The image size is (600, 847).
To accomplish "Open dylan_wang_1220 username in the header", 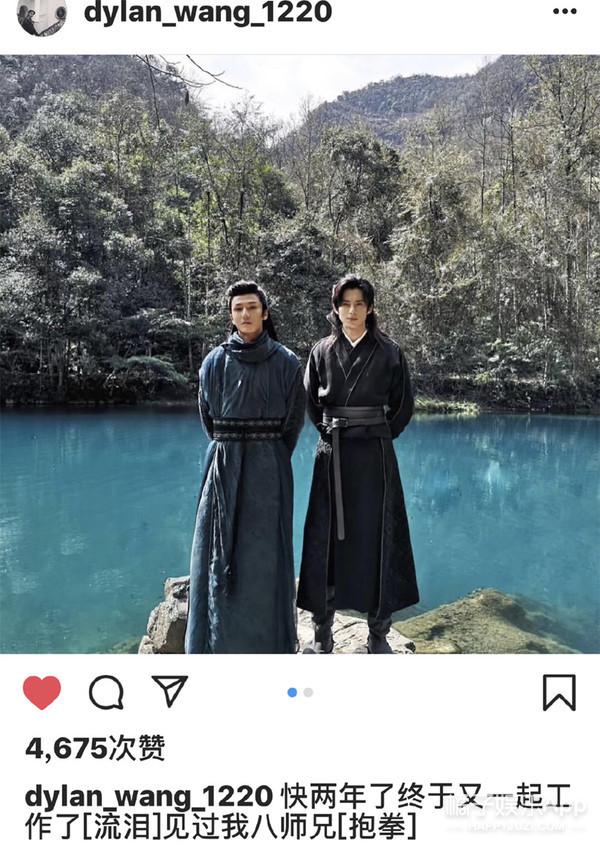I will pyautogui.click(x=207, y=13).
